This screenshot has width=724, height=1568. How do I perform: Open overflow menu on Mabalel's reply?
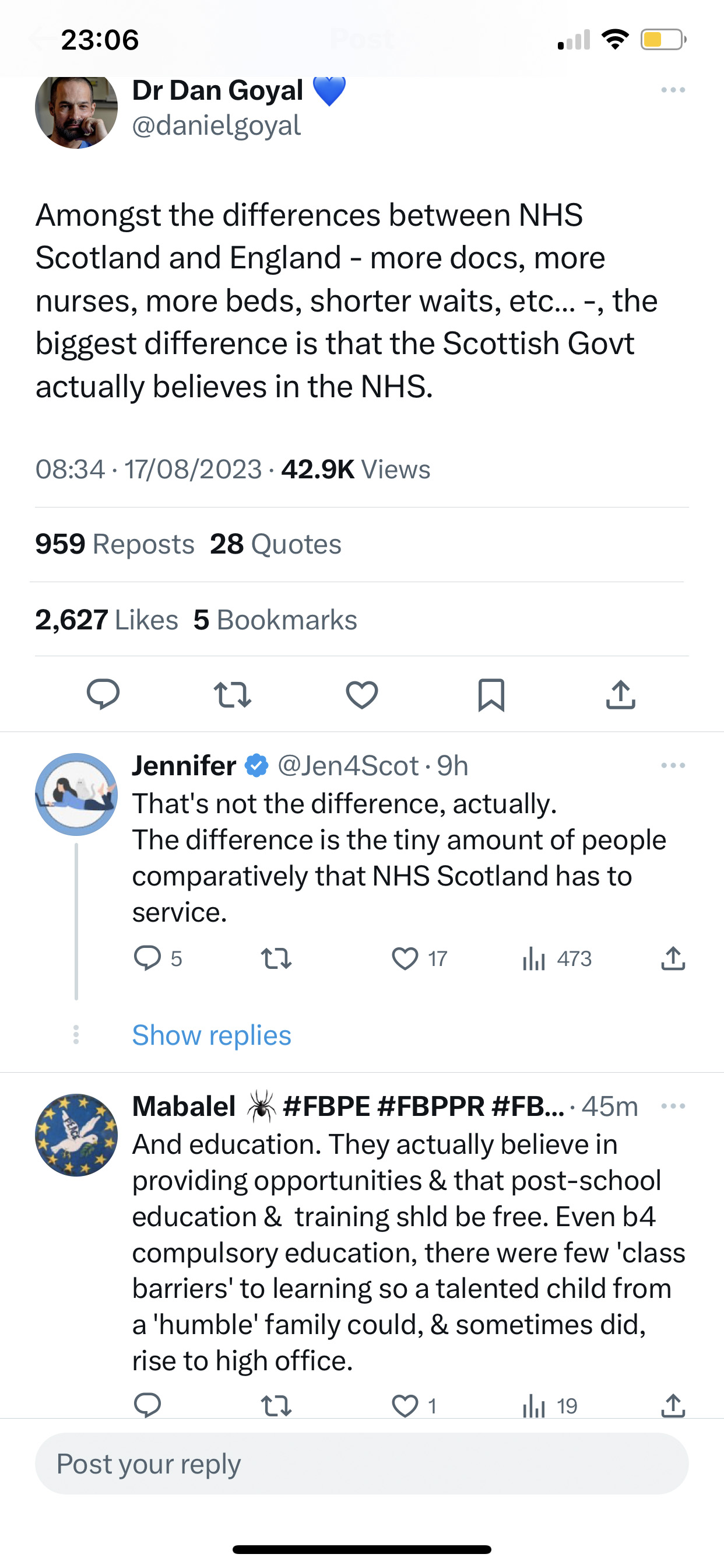click(673, 1106)
